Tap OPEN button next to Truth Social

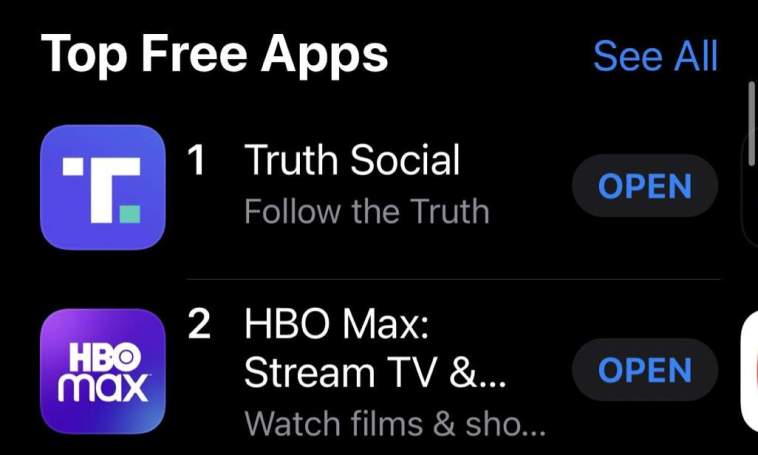click(644, 186)
